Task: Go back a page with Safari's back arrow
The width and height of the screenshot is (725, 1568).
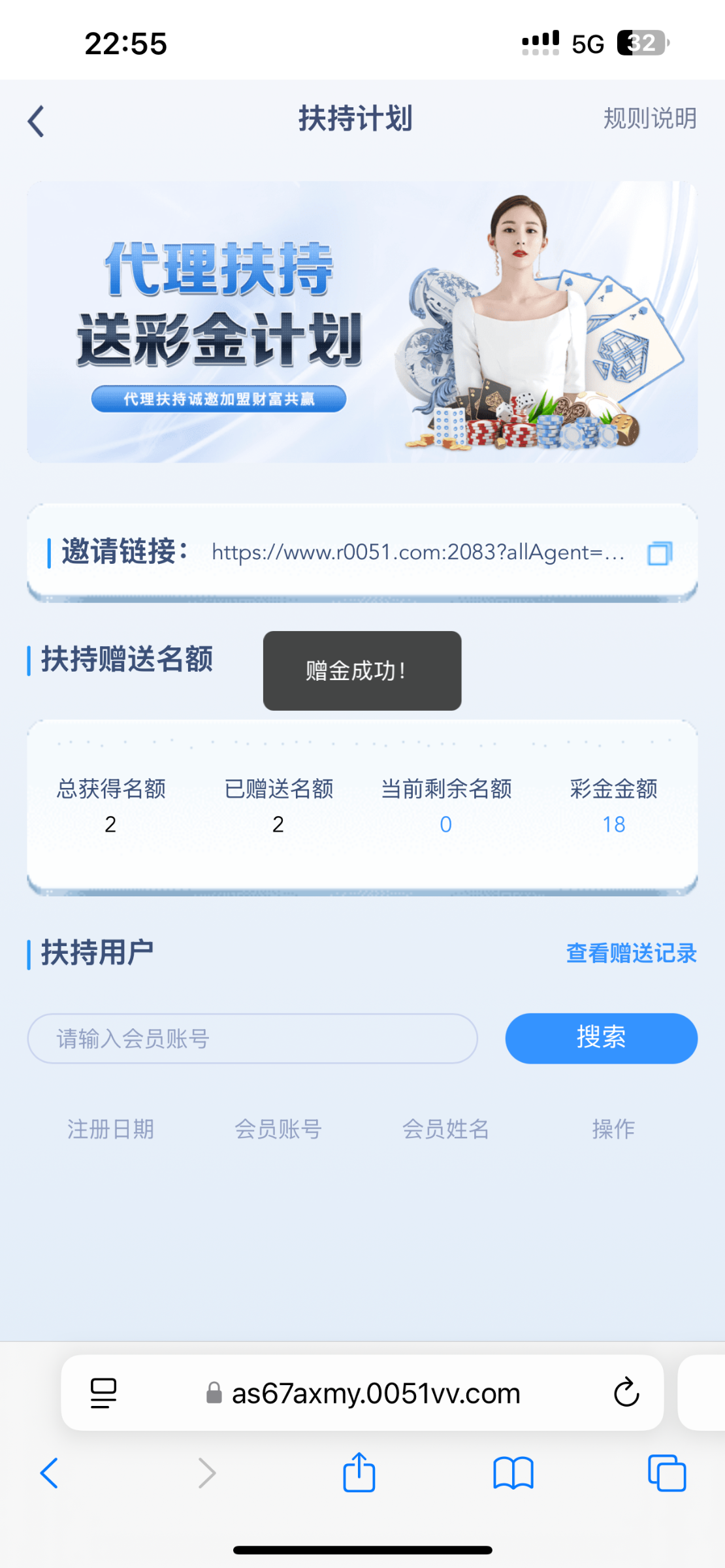Action: tap(50, 1473)
